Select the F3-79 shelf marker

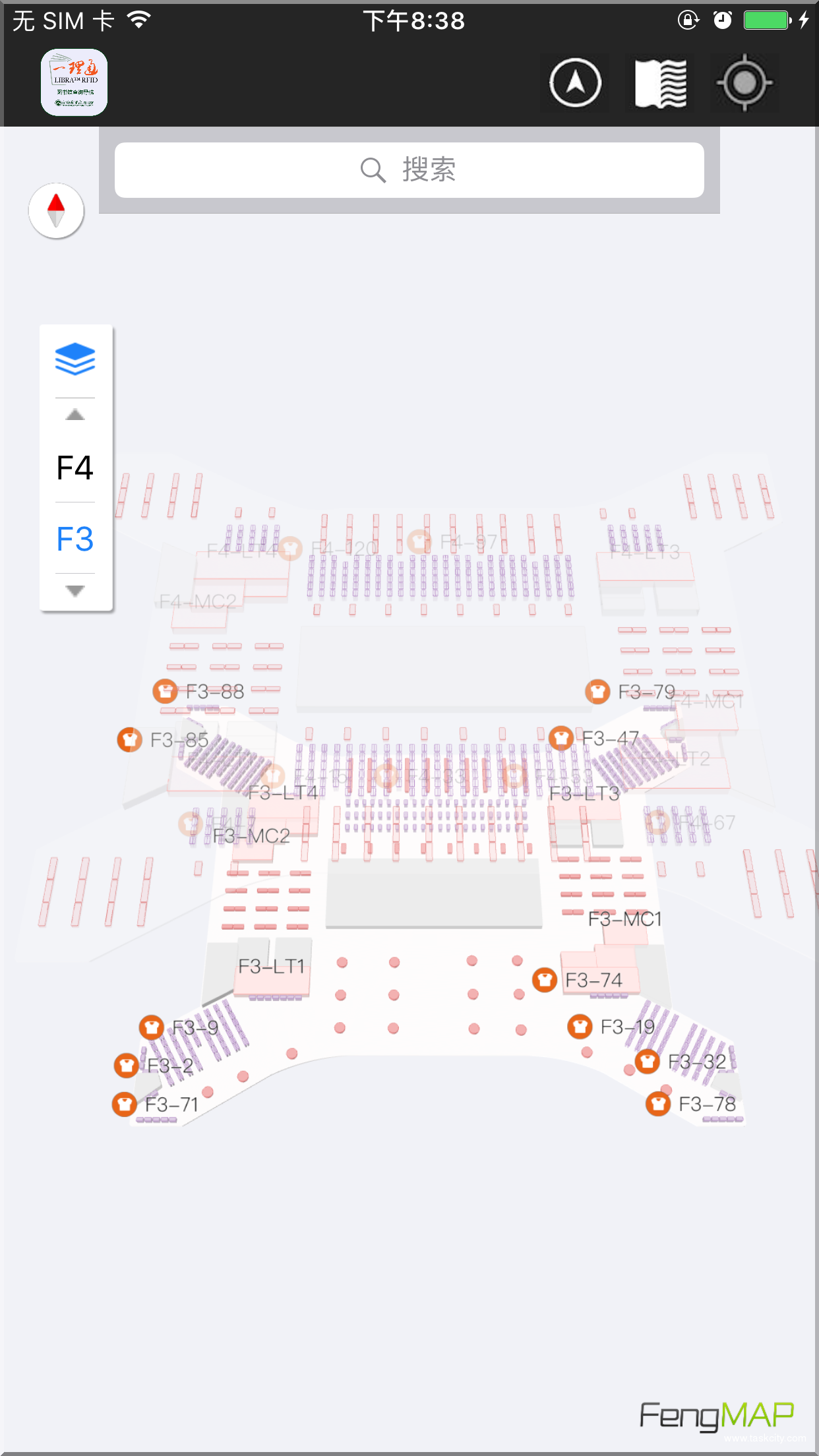pos(597,691)
